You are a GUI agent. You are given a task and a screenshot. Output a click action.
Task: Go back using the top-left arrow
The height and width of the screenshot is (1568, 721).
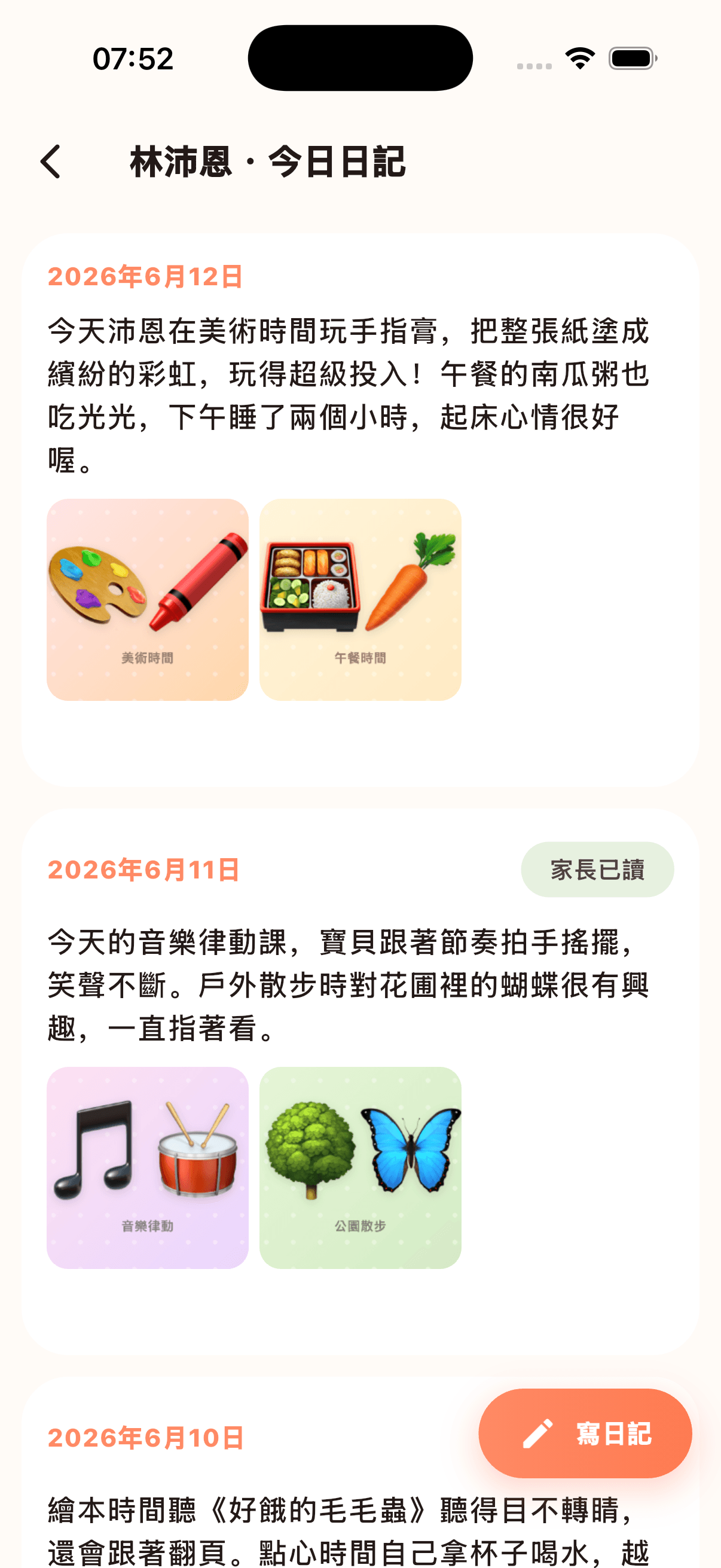coord(51,162)
